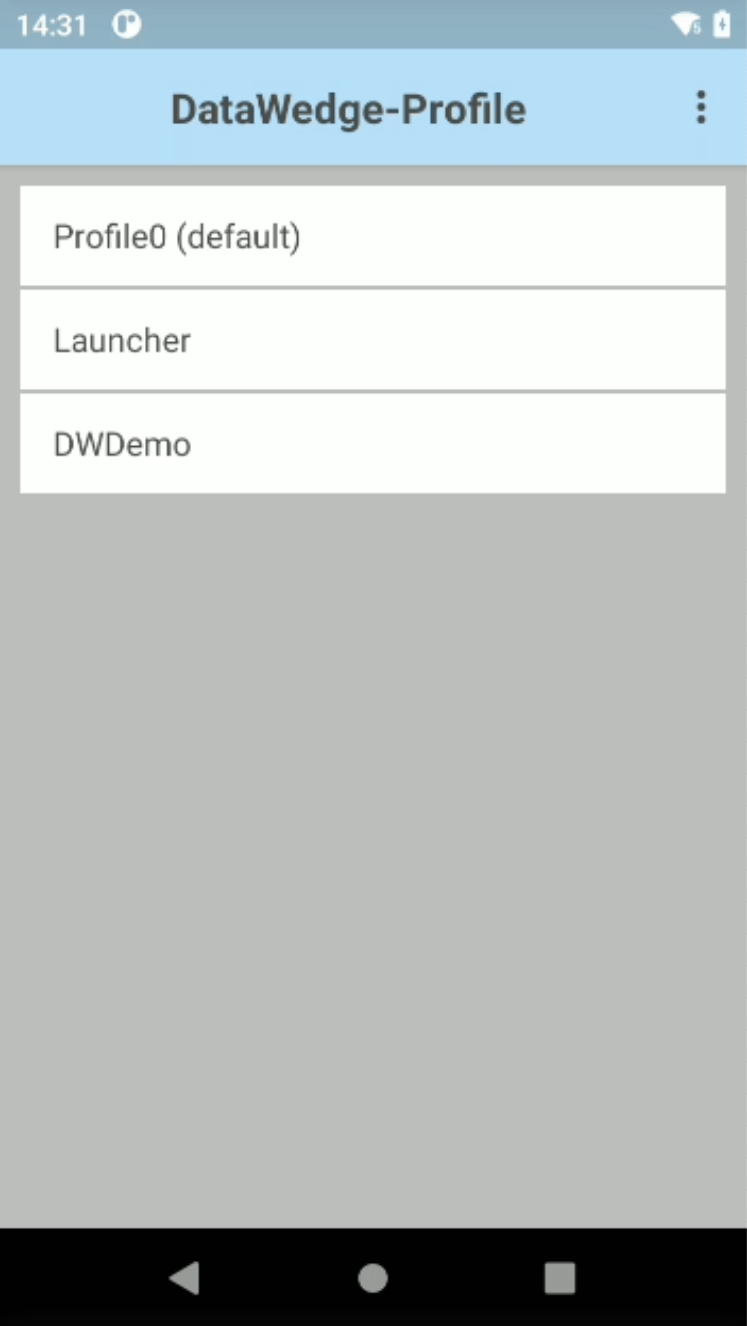This screenshot has width=747, height=1326.
Task: Tap the home button in navigation bar
Action: [x=373, y=1277]
